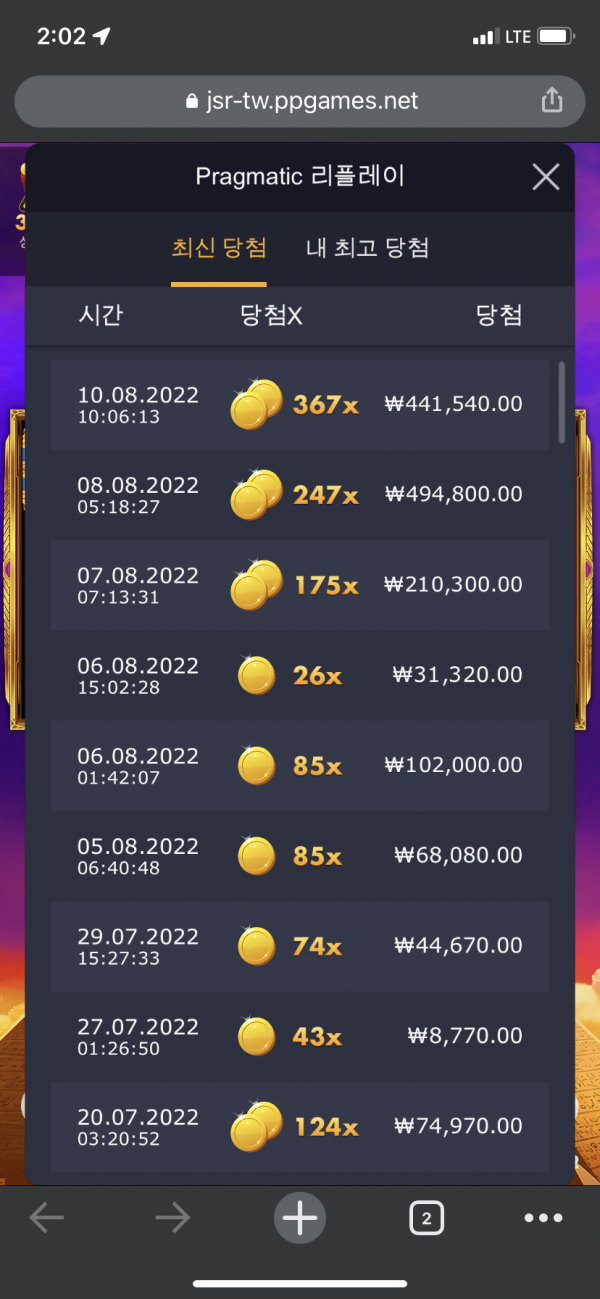
Task: Open the 43x replay from 27.07.2022
Action: click(x=300, y=1036)
